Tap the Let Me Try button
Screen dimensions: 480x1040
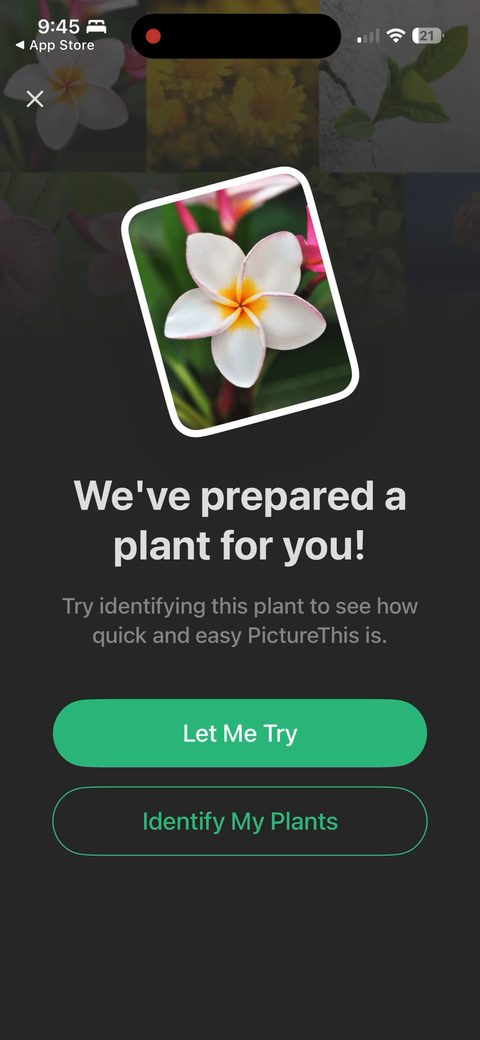coord(240,733)
